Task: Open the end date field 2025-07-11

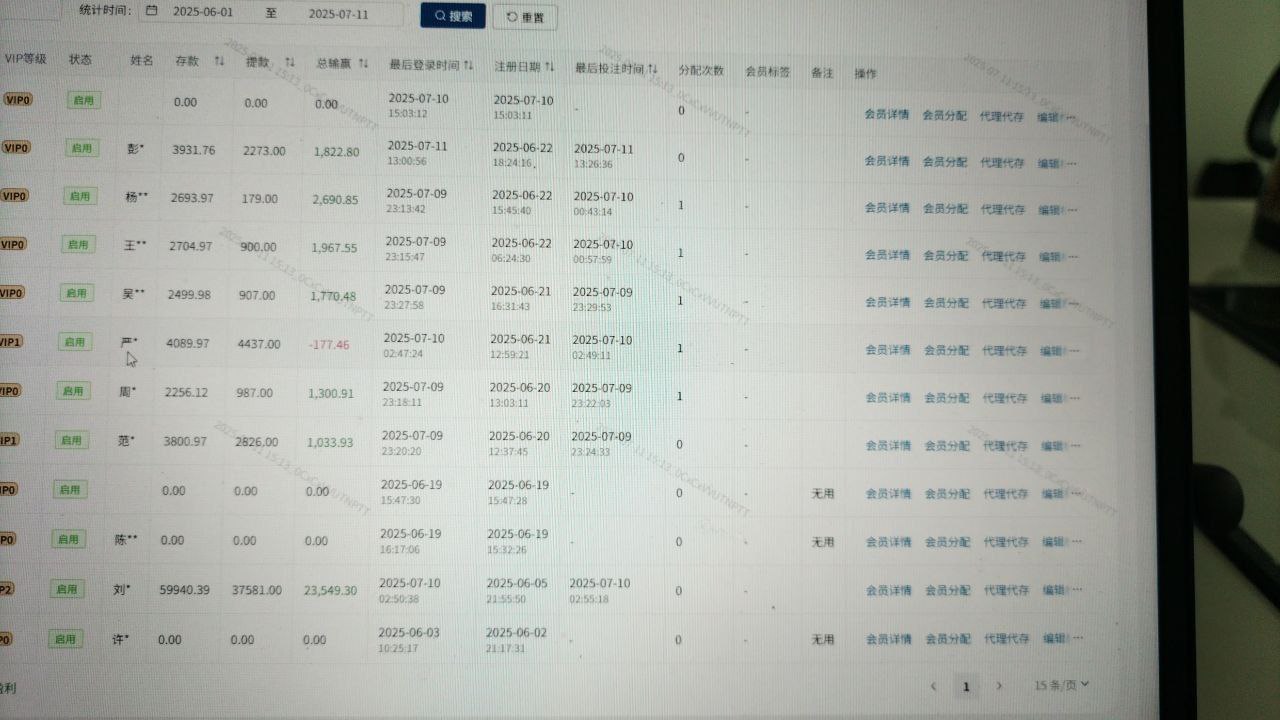Action: [x=337, y=14]
